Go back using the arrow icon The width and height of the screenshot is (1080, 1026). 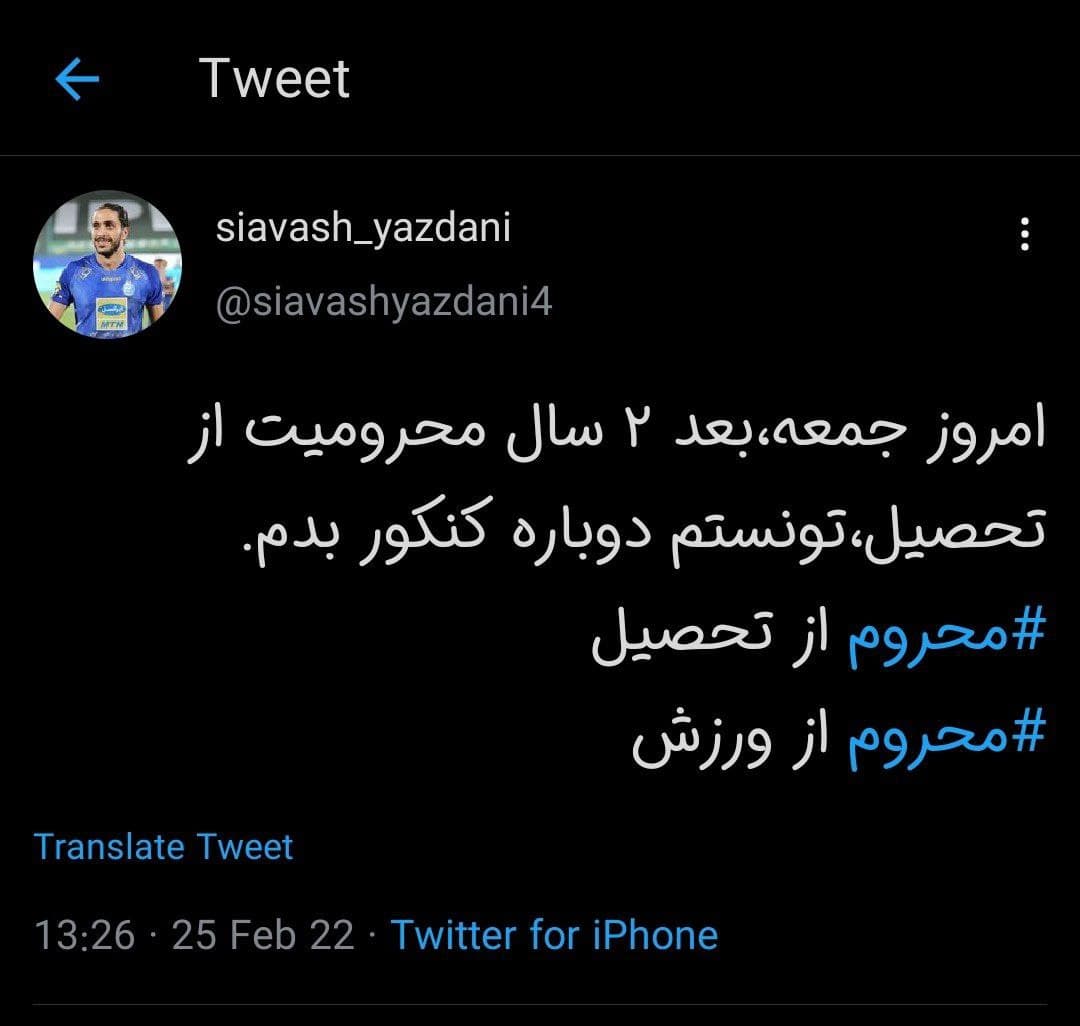[x=77, y=79]
